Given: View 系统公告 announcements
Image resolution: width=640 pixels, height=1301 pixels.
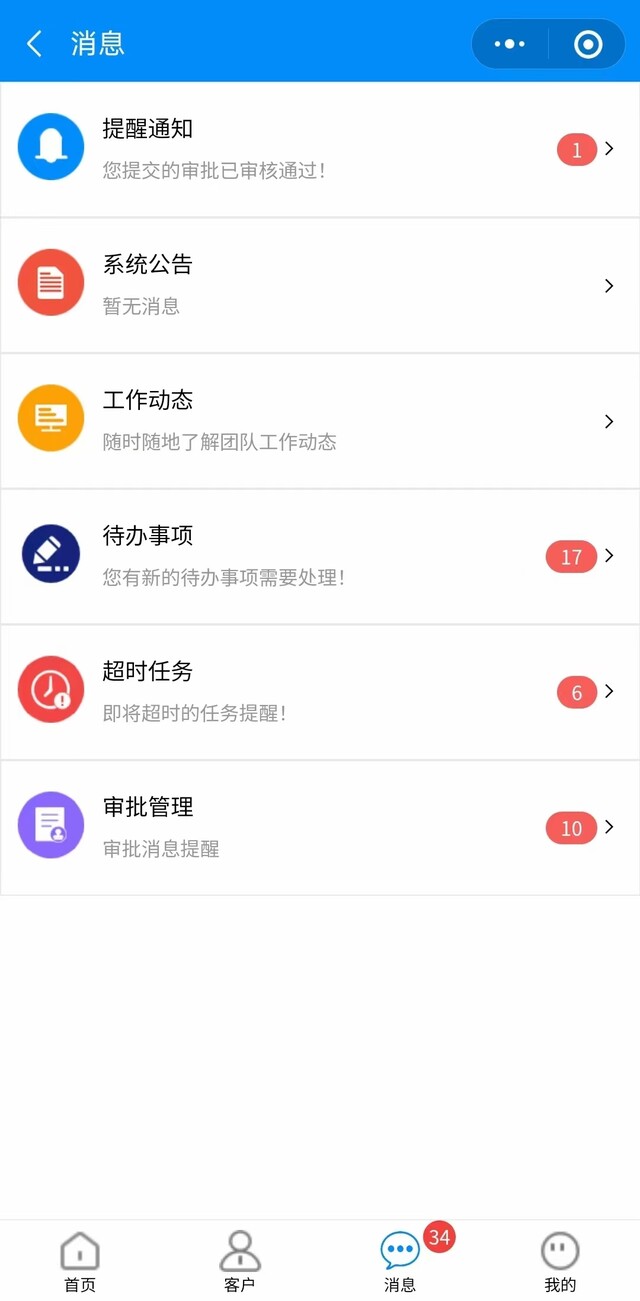Looking at the screenshot, I should tap(320, 285).
